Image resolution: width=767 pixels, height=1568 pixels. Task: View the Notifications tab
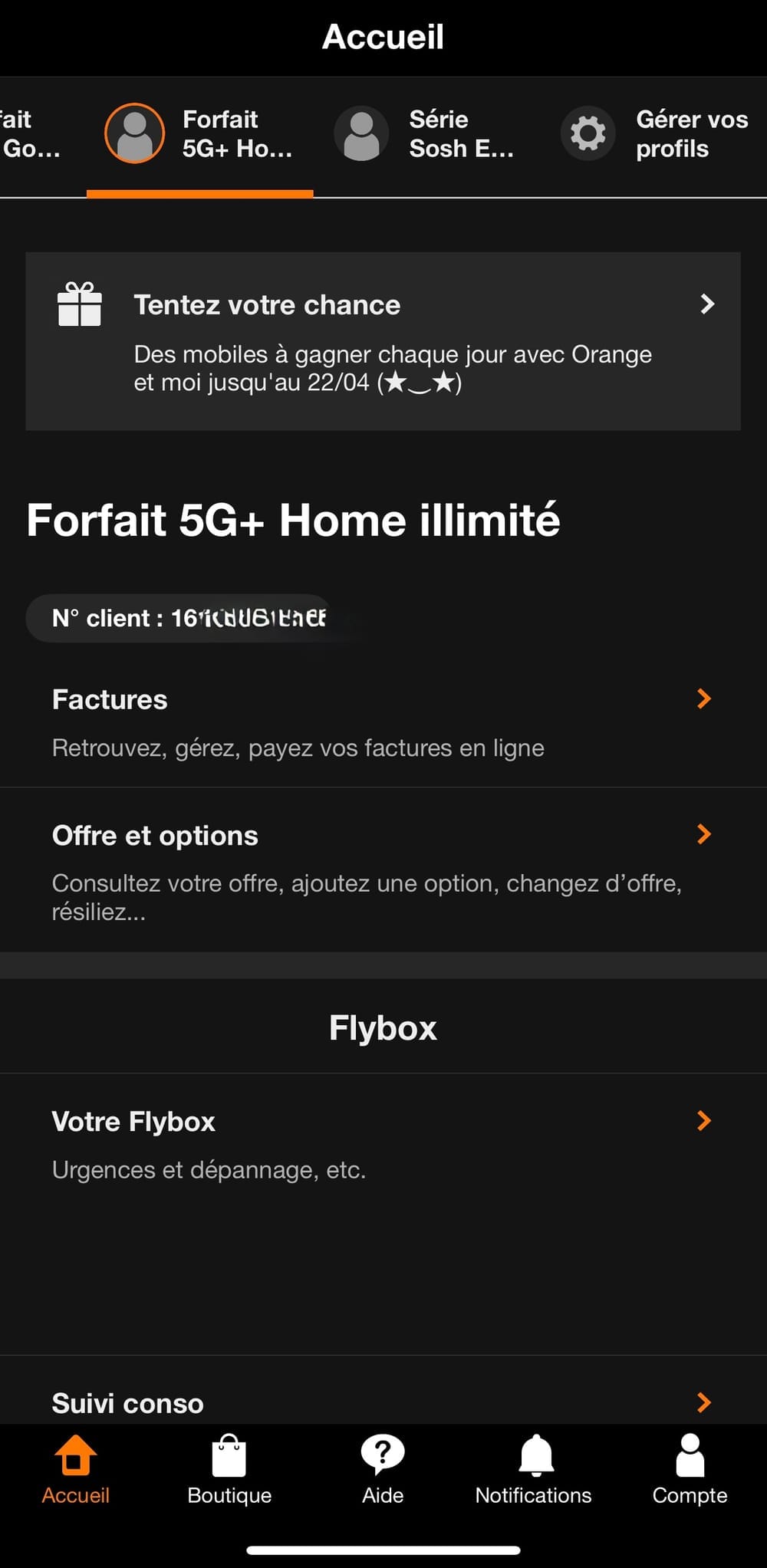point(534,1470)
